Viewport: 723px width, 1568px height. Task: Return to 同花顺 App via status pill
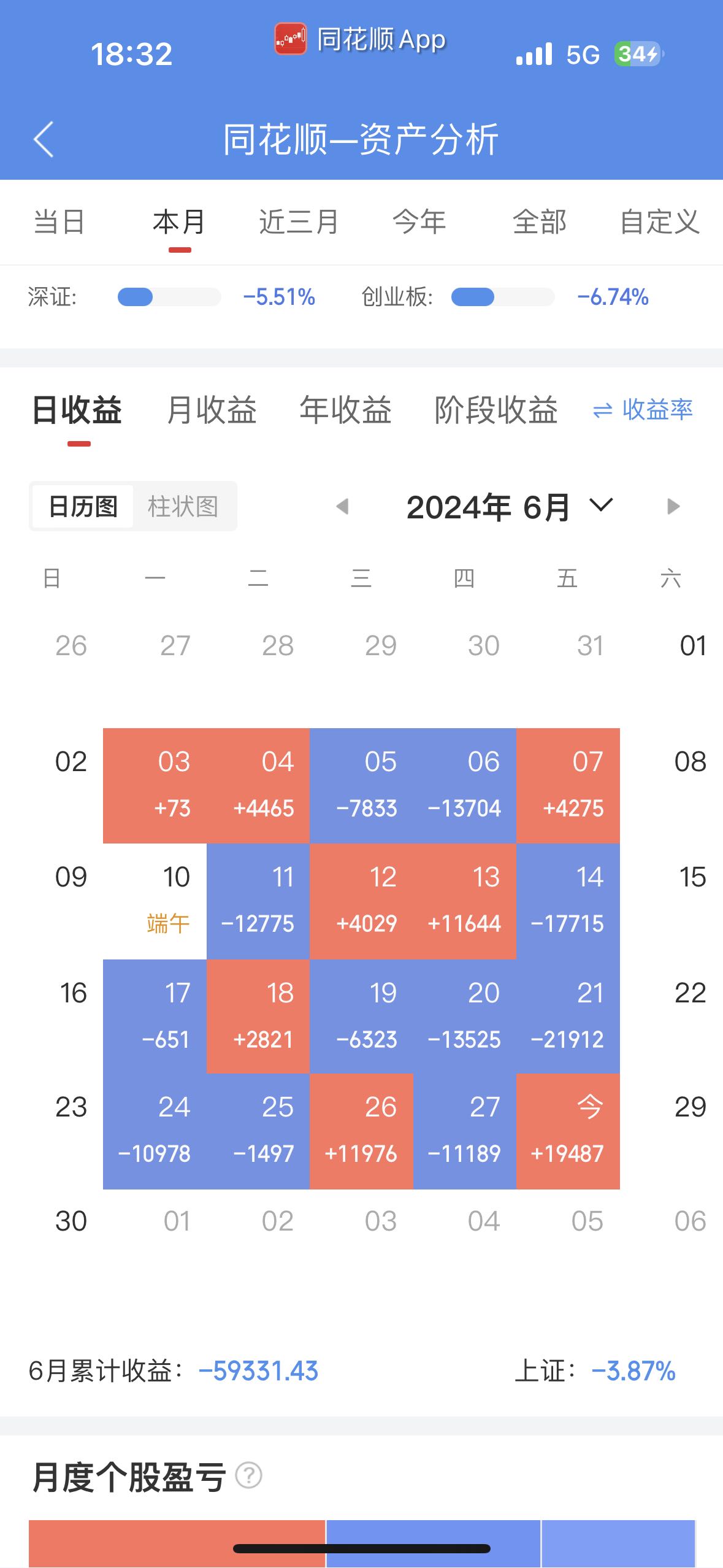tap(361, 40)
